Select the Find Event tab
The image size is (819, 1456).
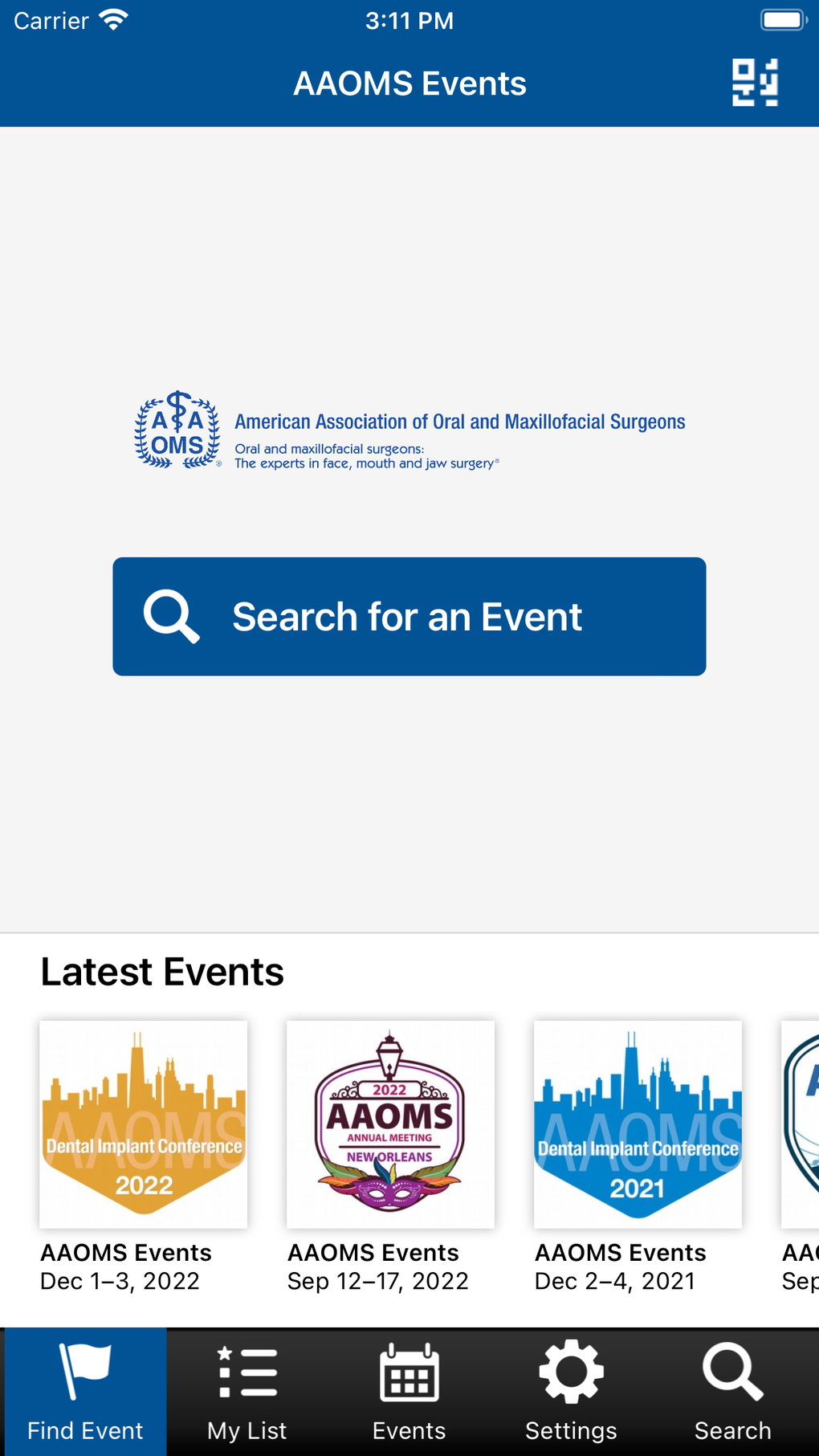click(x=85, y=1392)
